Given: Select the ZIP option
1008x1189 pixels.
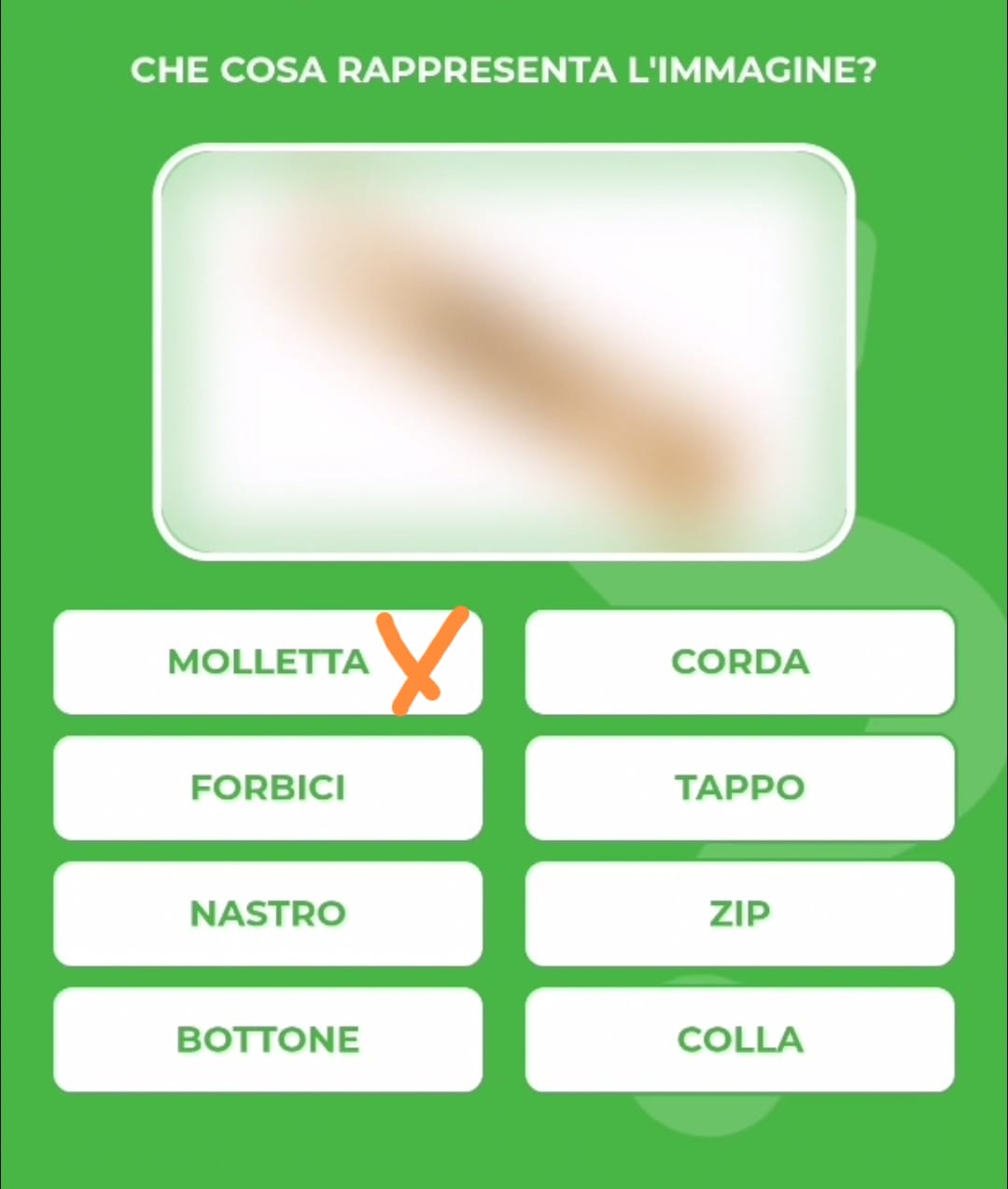Looking at the screenshot, I should tap(739, 914).
